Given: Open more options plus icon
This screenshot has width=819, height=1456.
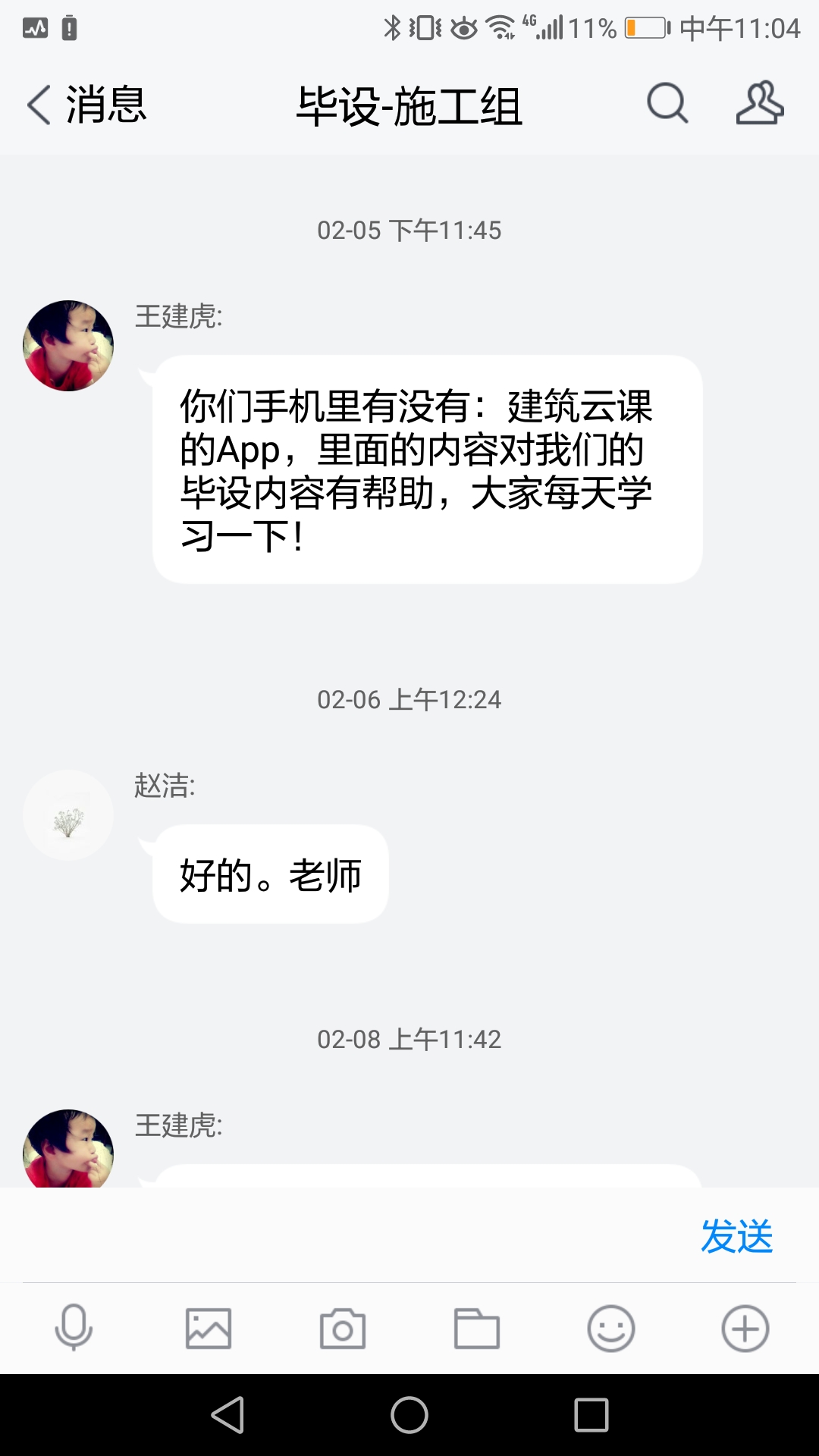Looking at the screenshot, I should click(745, 1329).
